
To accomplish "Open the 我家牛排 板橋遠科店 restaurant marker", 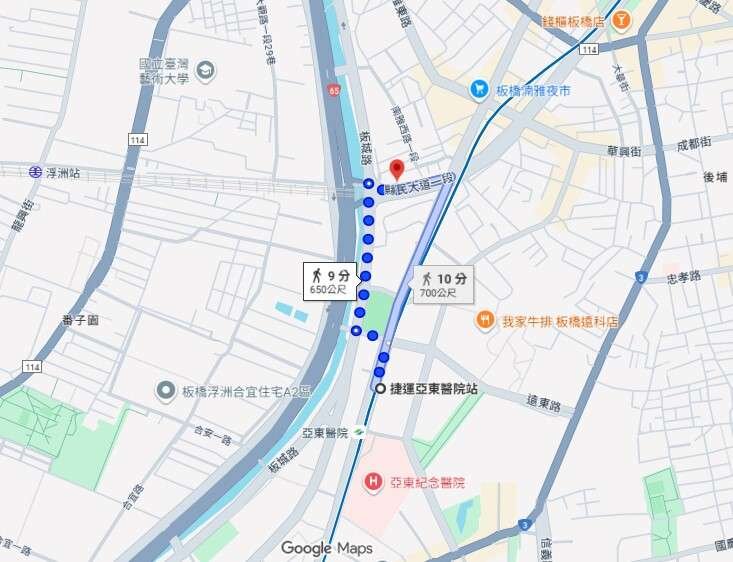I will (485, 321).
